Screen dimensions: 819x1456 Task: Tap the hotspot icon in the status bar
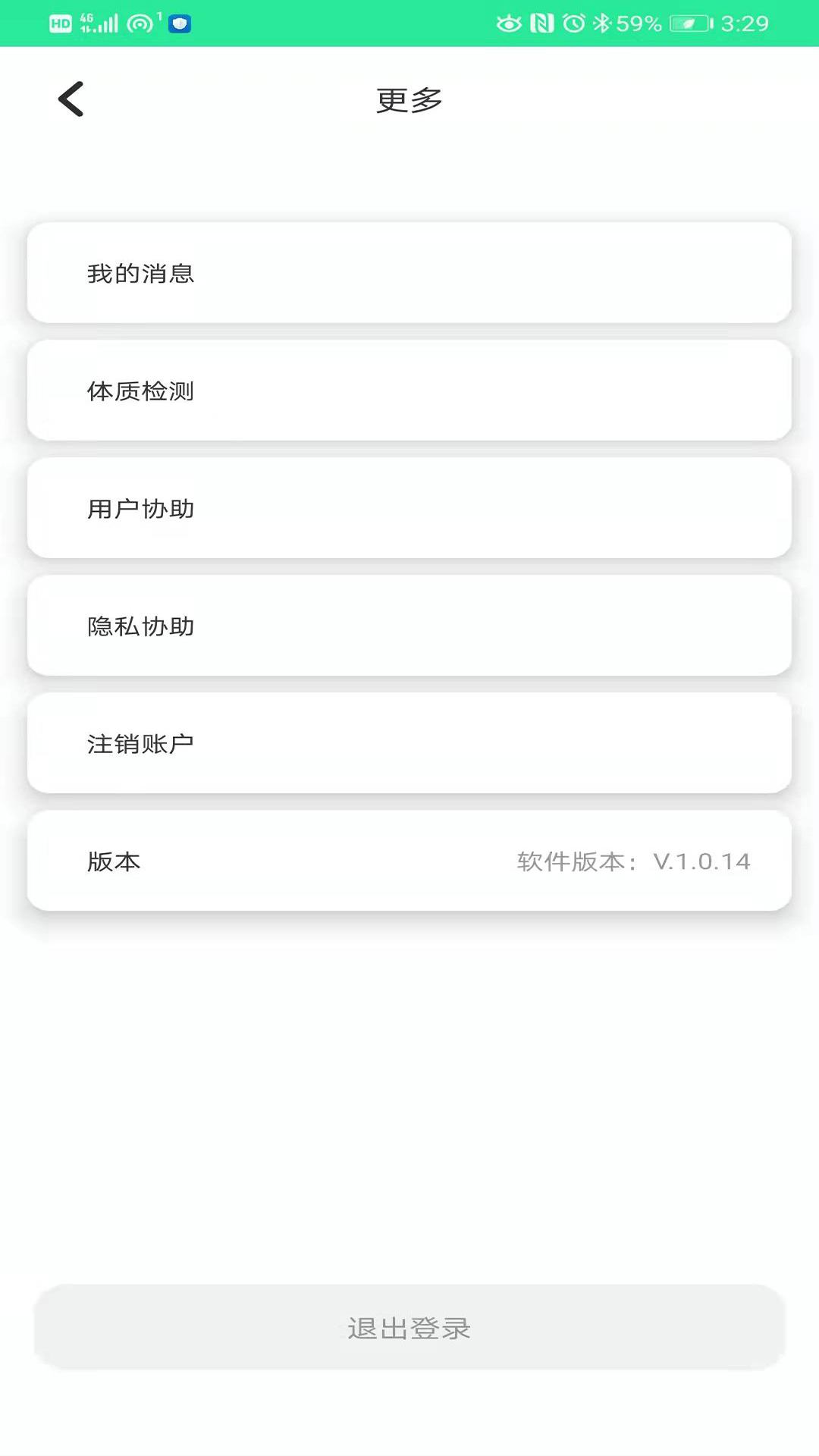140,24
